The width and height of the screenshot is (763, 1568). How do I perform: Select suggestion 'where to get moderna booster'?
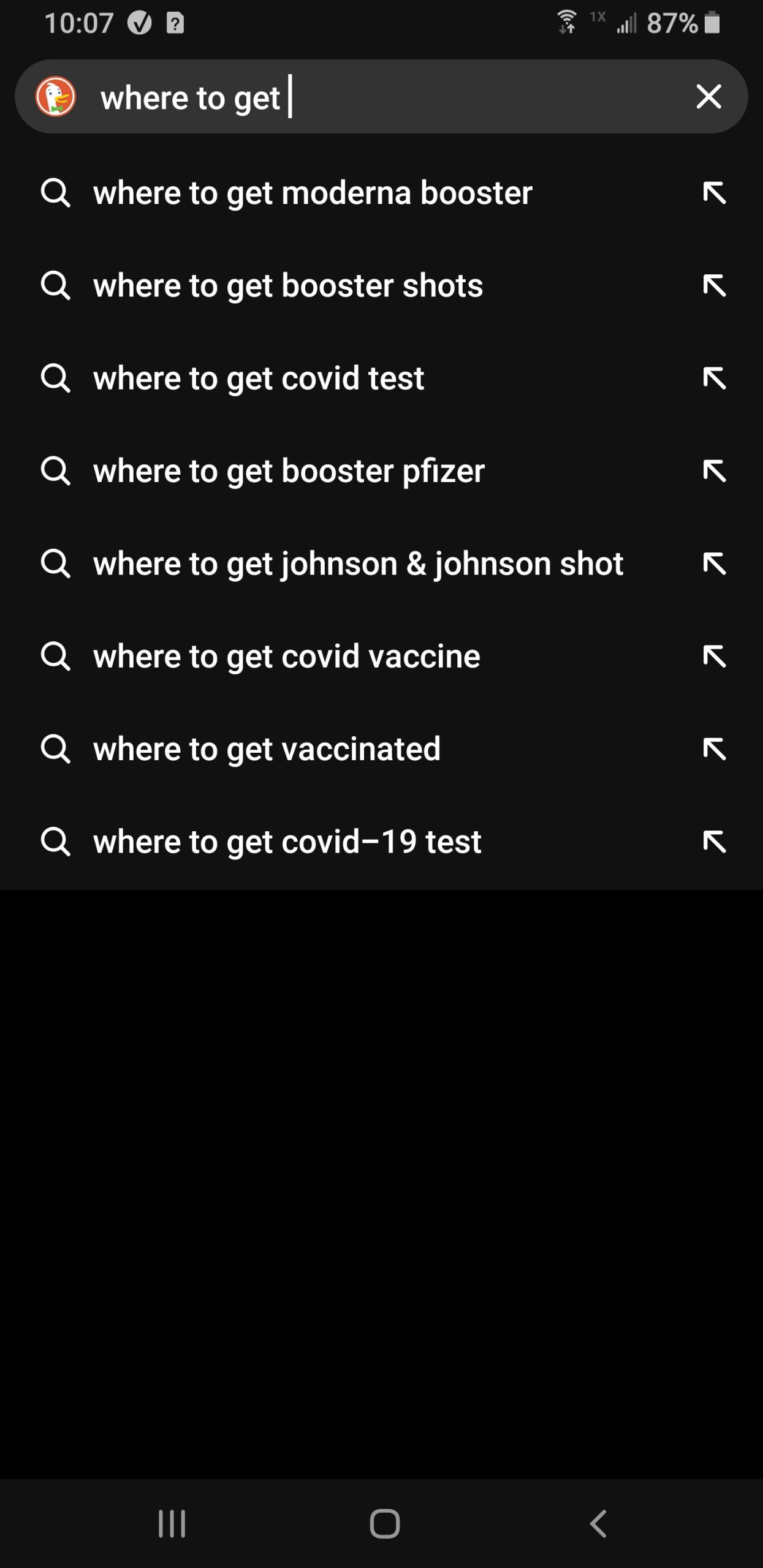[x=381, y=193]
